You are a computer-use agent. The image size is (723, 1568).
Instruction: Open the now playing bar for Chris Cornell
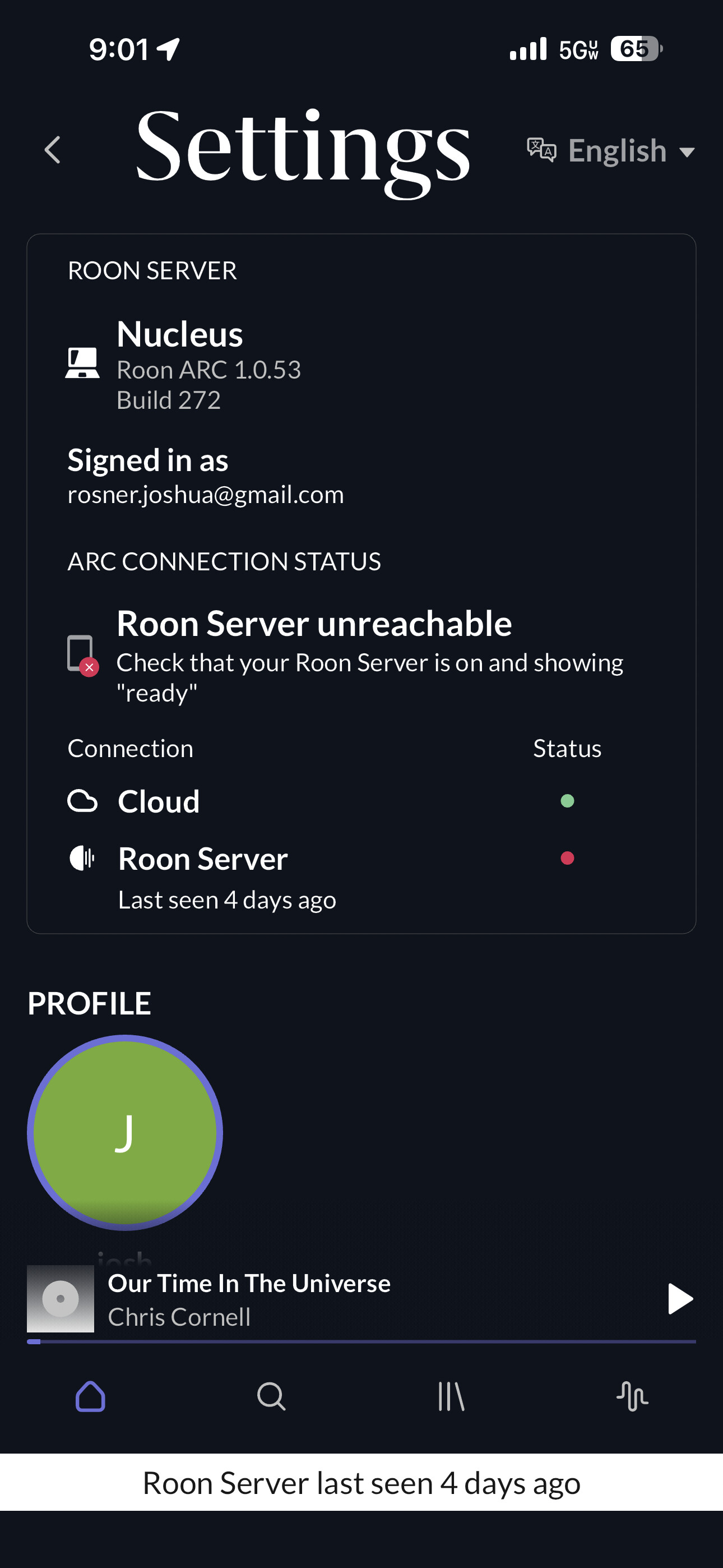[341, 1299]
